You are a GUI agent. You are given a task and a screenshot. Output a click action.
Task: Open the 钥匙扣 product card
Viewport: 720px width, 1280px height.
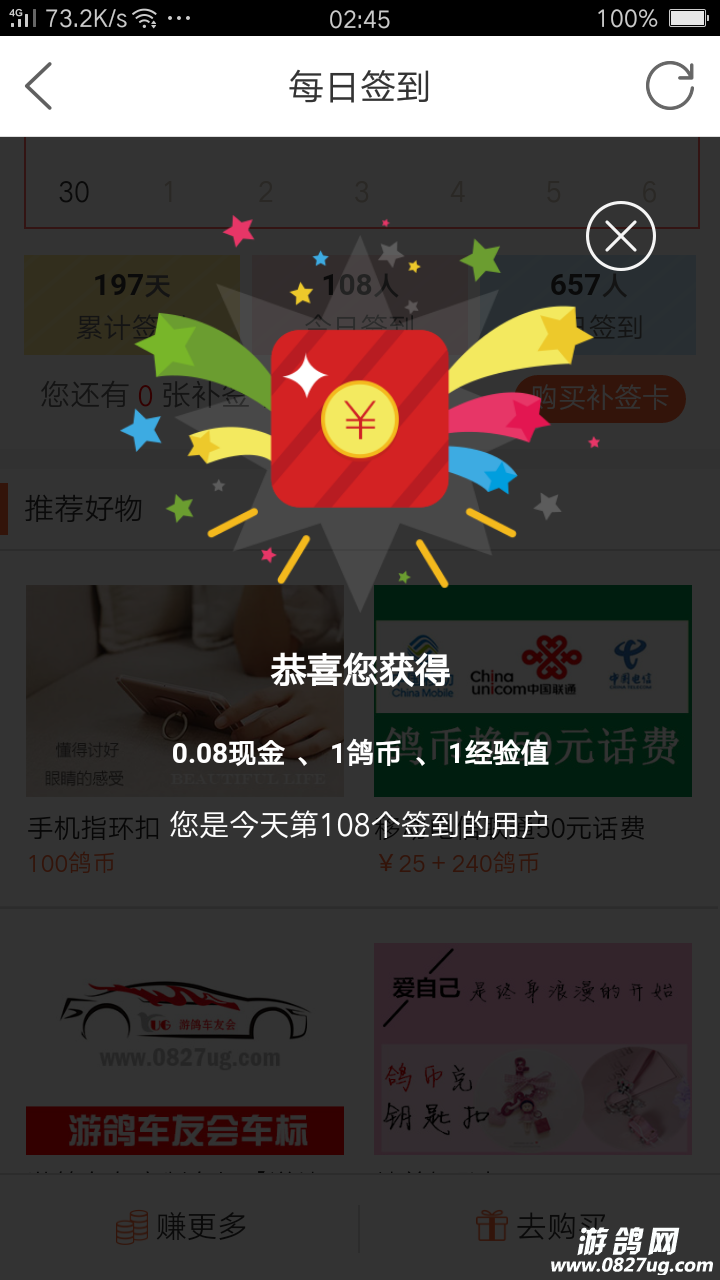[x=532, y=1050]
